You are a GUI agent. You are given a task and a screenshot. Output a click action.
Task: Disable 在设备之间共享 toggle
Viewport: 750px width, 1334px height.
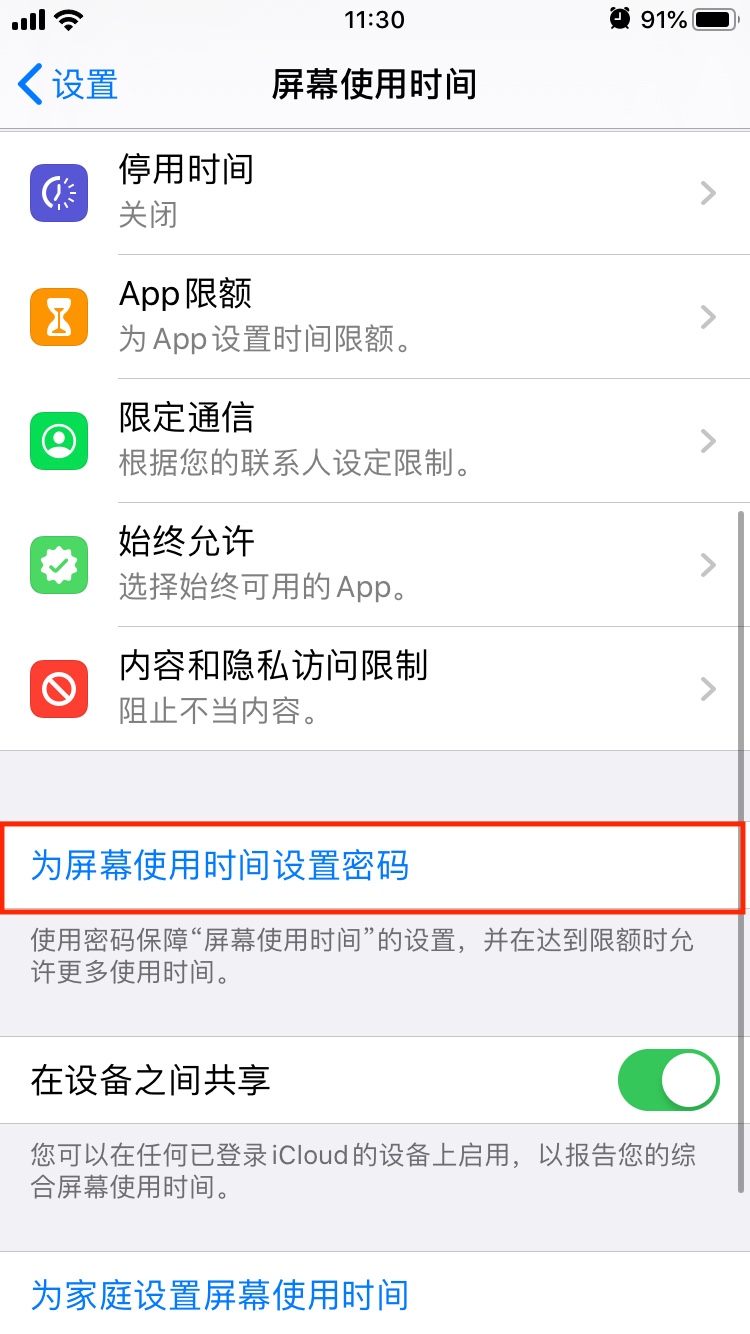668,1080
